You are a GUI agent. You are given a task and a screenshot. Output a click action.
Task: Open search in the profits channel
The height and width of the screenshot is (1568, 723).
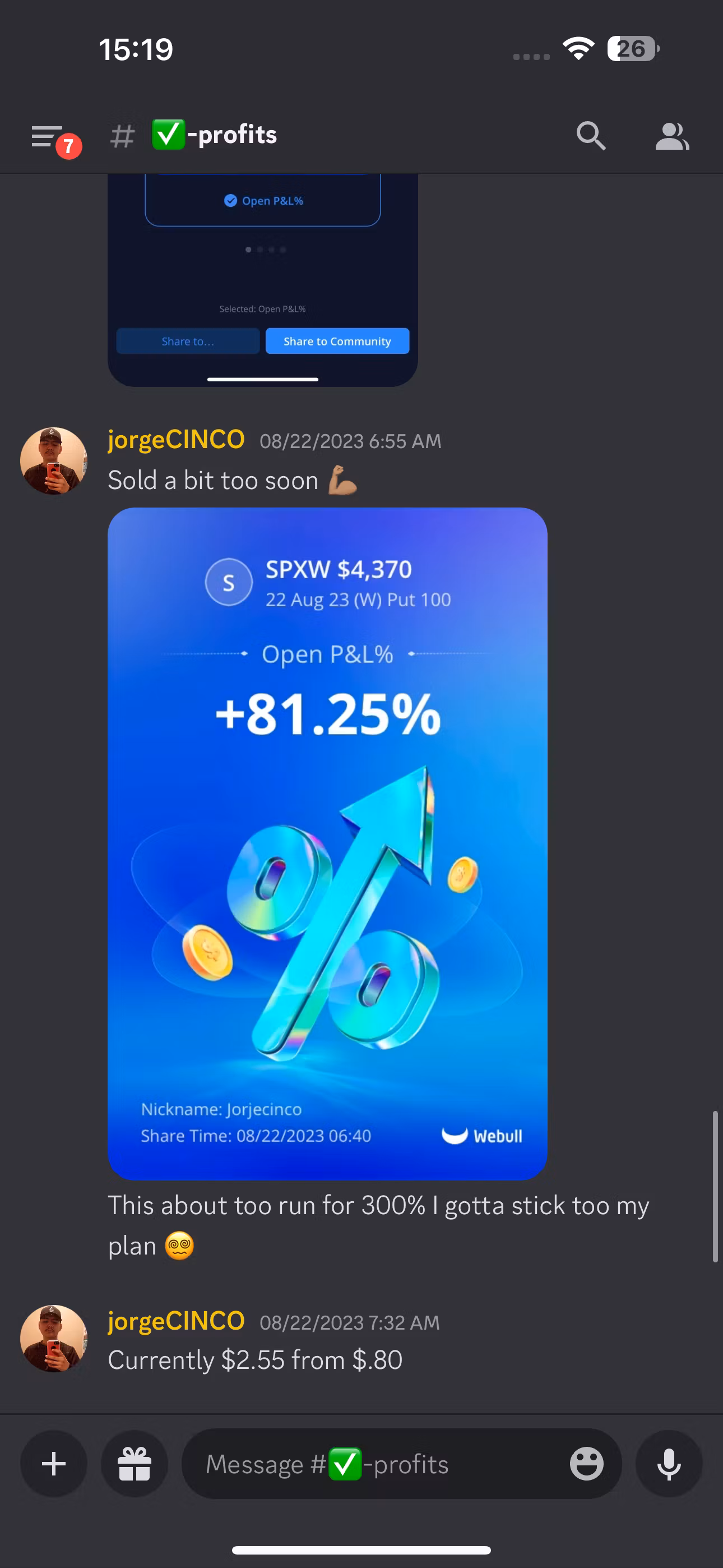click(x=590, y=135)
